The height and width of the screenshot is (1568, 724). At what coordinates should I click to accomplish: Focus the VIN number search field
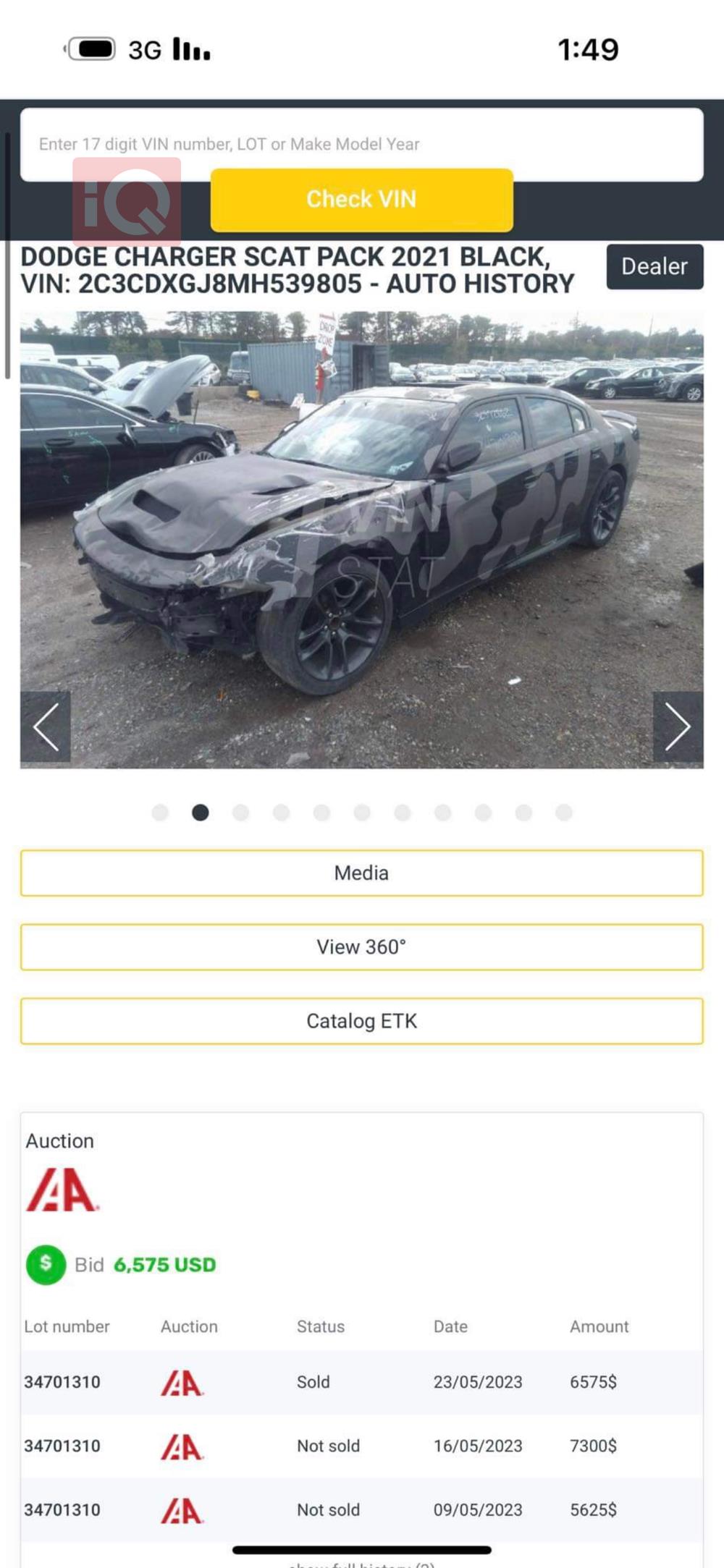pyautogui.click(x=361, y=143)
